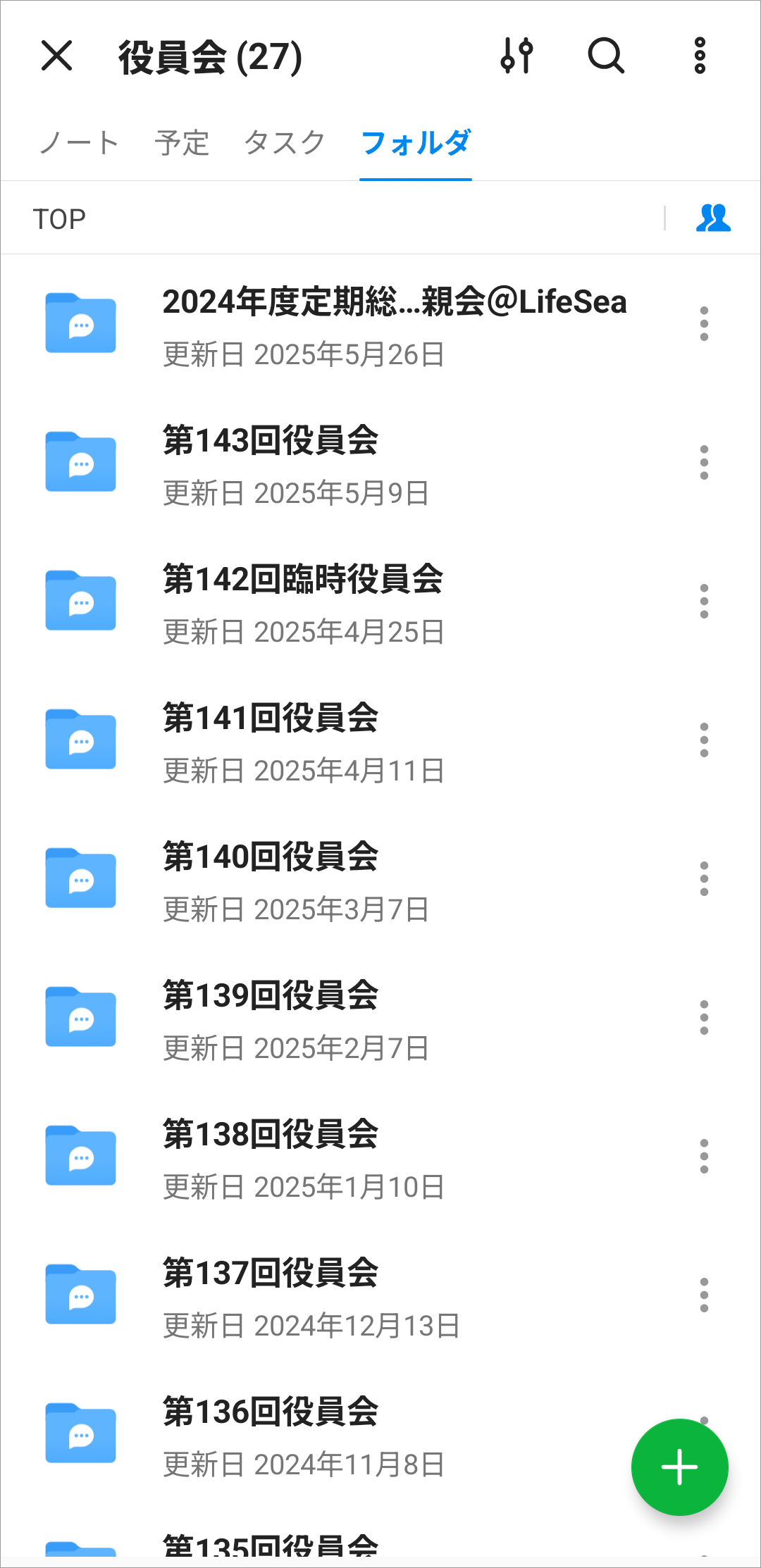Tap TOP in the folder path

point(59,219)
